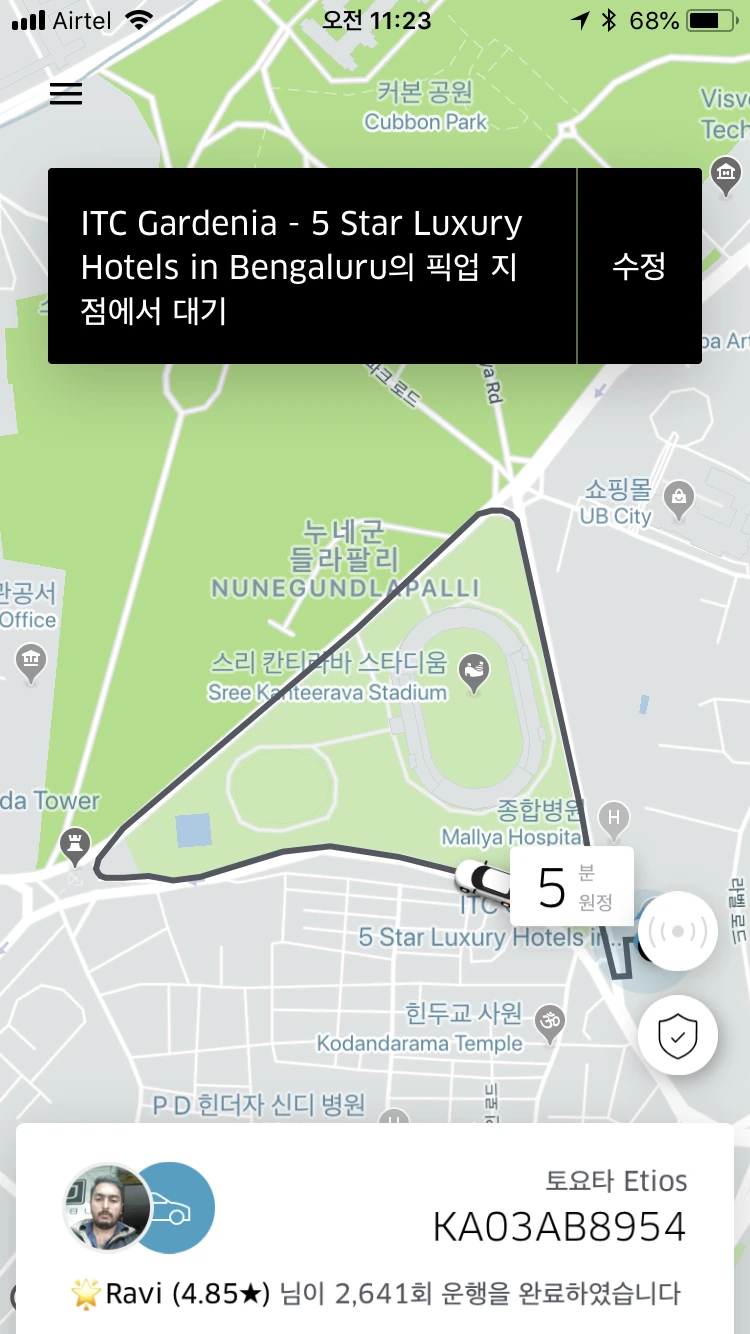The height and width of the screenshot is (1334, 750).
Task: Open driver Ravi's profile photo
Action: point(107,1207)
